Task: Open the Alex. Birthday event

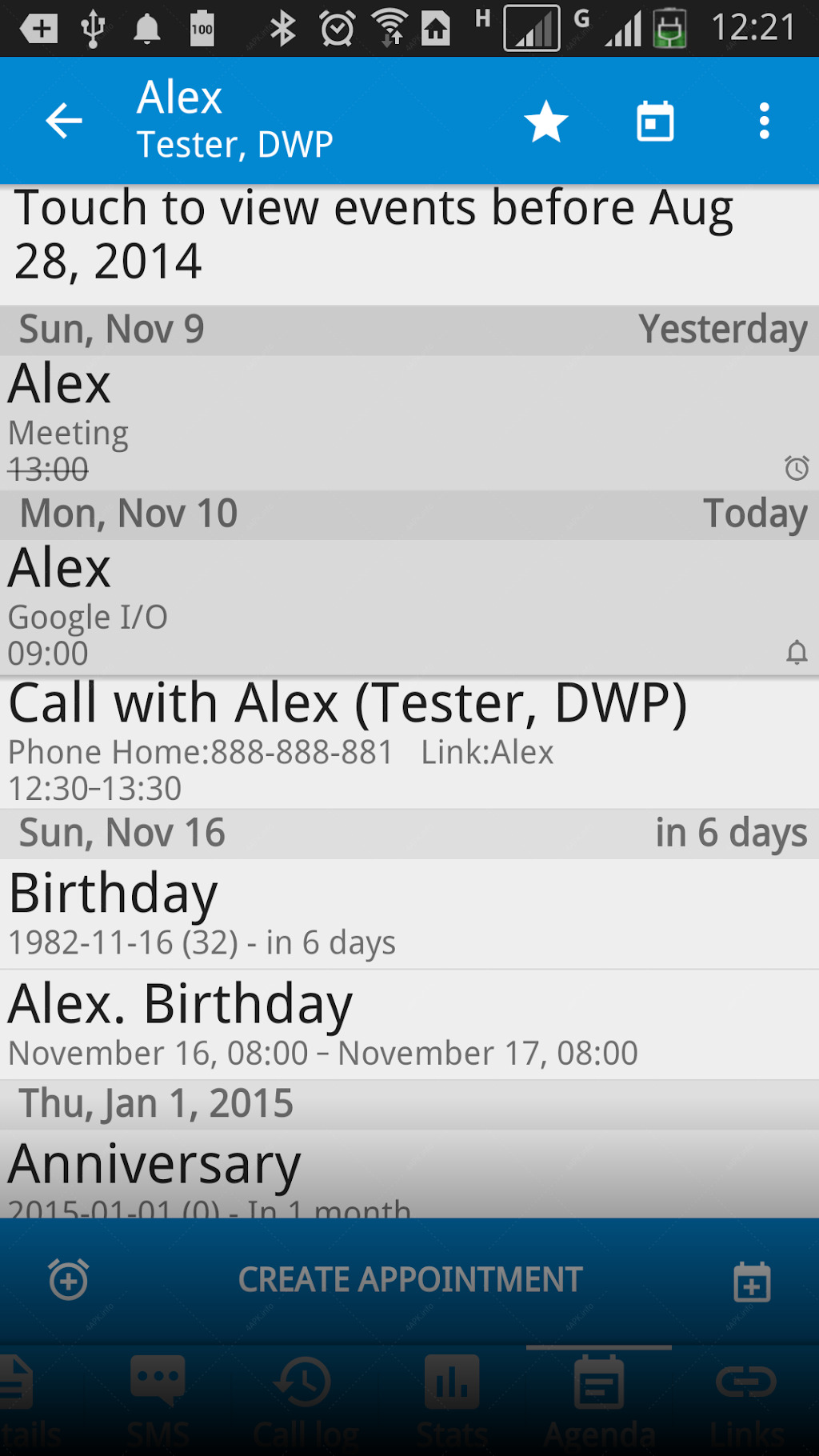Action: tap(409, 1025)
